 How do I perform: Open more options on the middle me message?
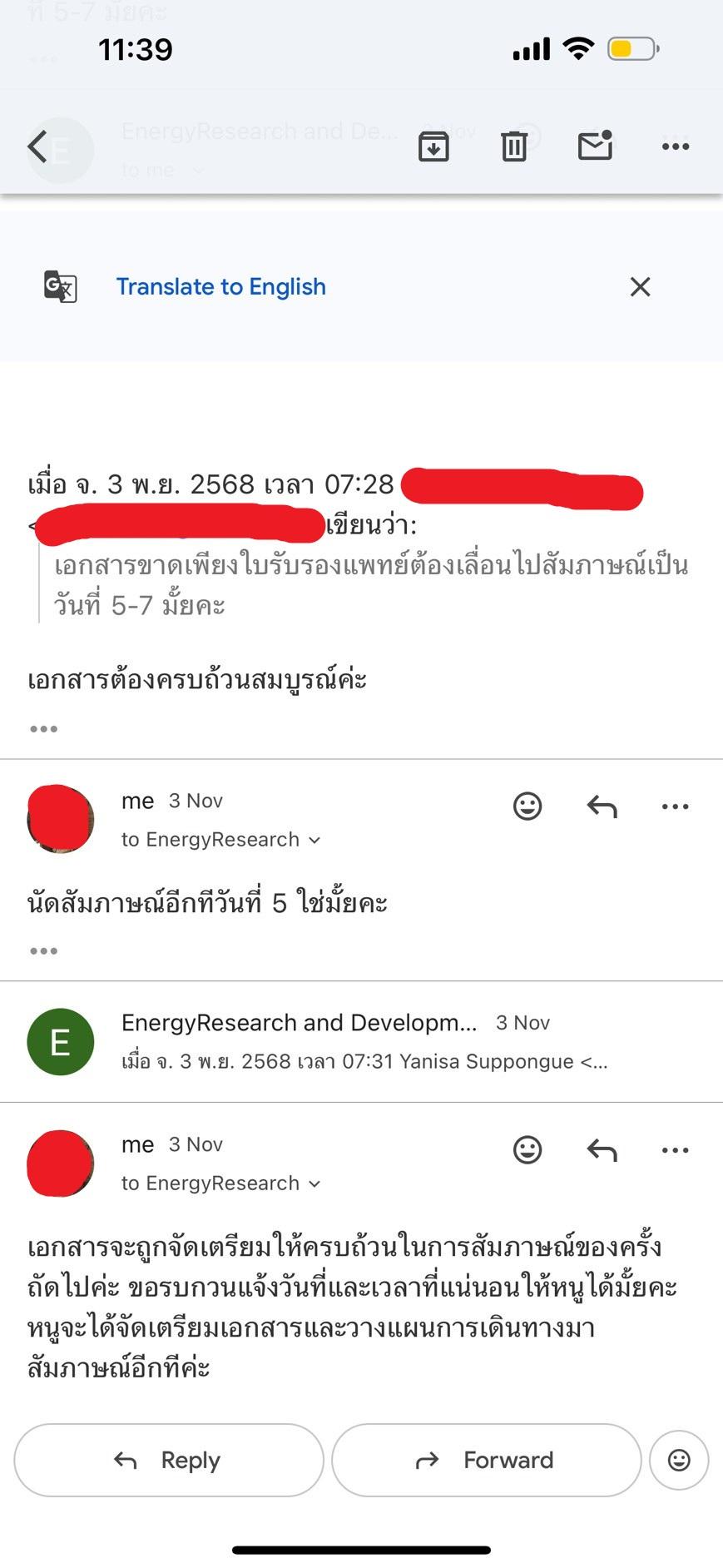tap(675, 806)
